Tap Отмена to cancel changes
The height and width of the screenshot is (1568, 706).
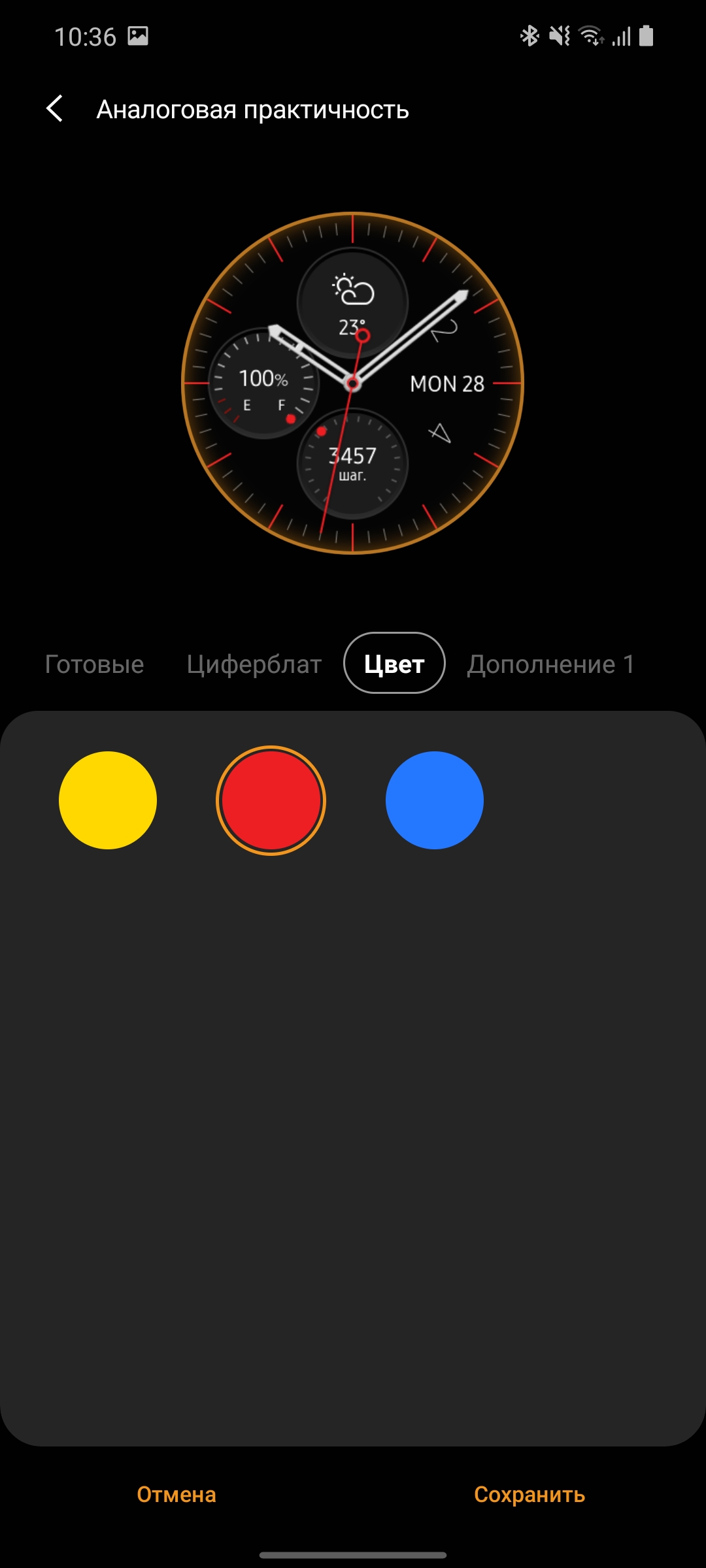[x=176, y=1494]
